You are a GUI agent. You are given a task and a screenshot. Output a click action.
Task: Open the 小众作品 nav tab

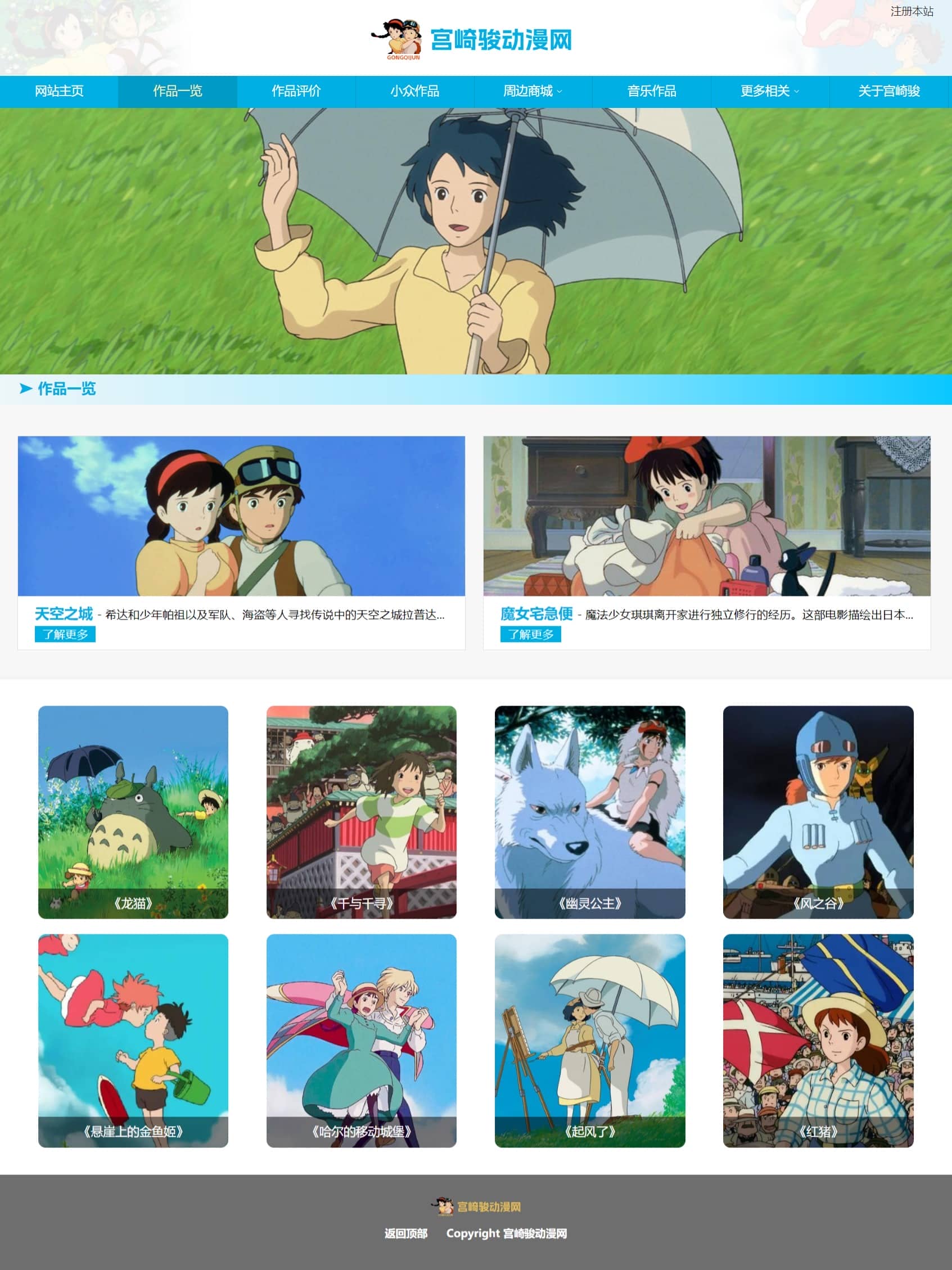click(414, 91)
